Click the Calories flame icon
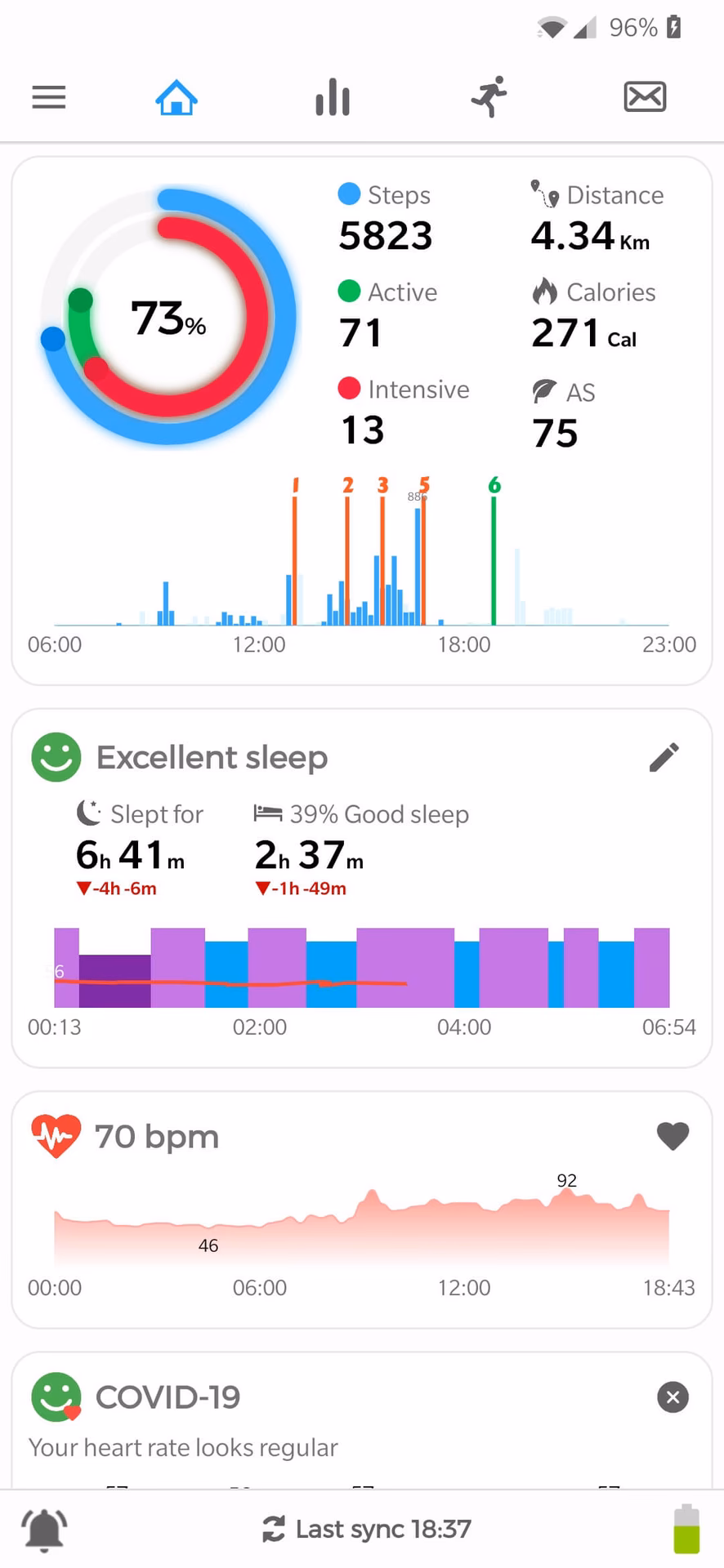This screenshot has width=724, height=1568. point(544,292)
